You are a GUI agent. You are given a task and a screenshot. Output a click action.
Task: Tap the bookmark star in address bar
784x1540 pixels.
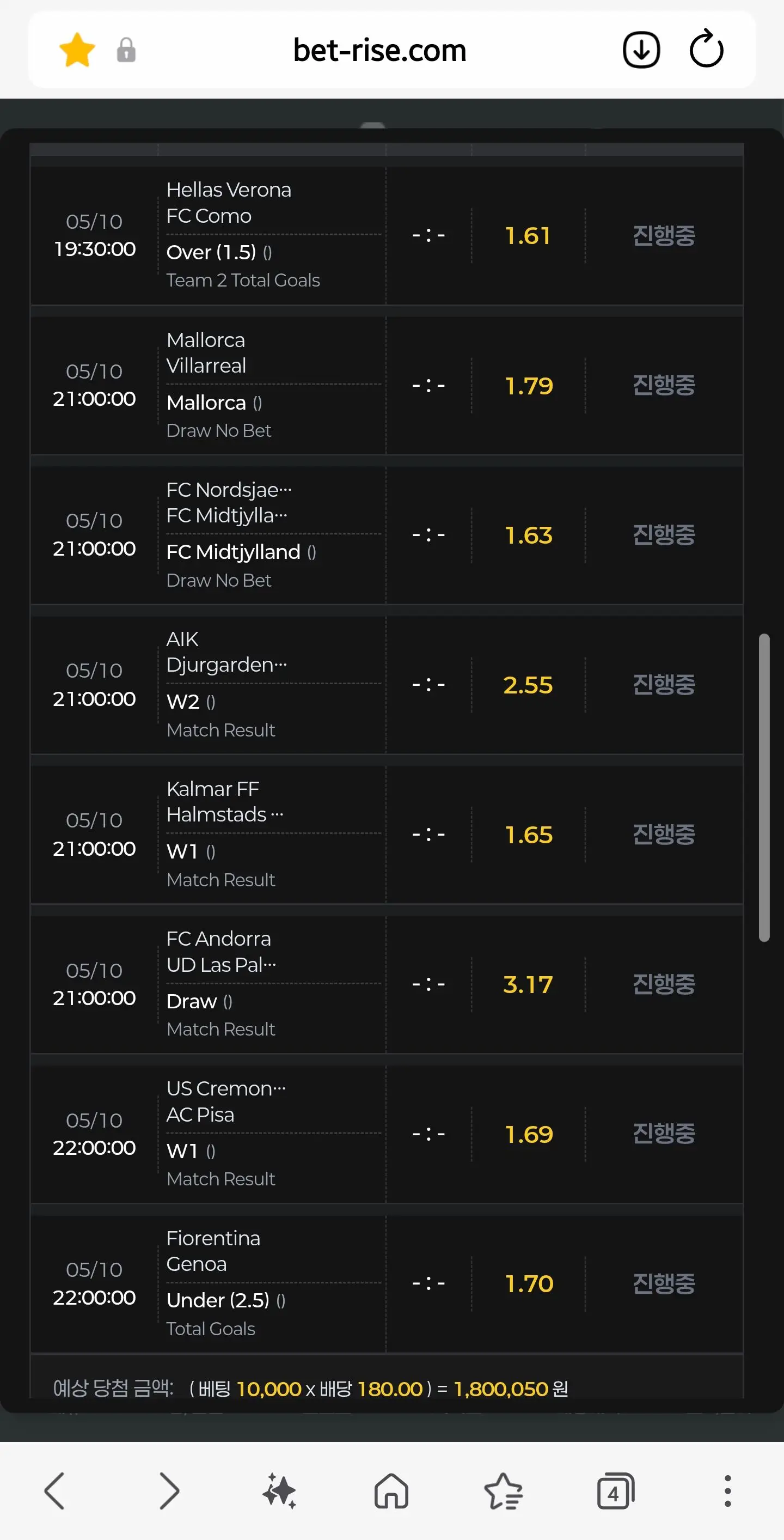pyautogui.click(x=77, y=50)
